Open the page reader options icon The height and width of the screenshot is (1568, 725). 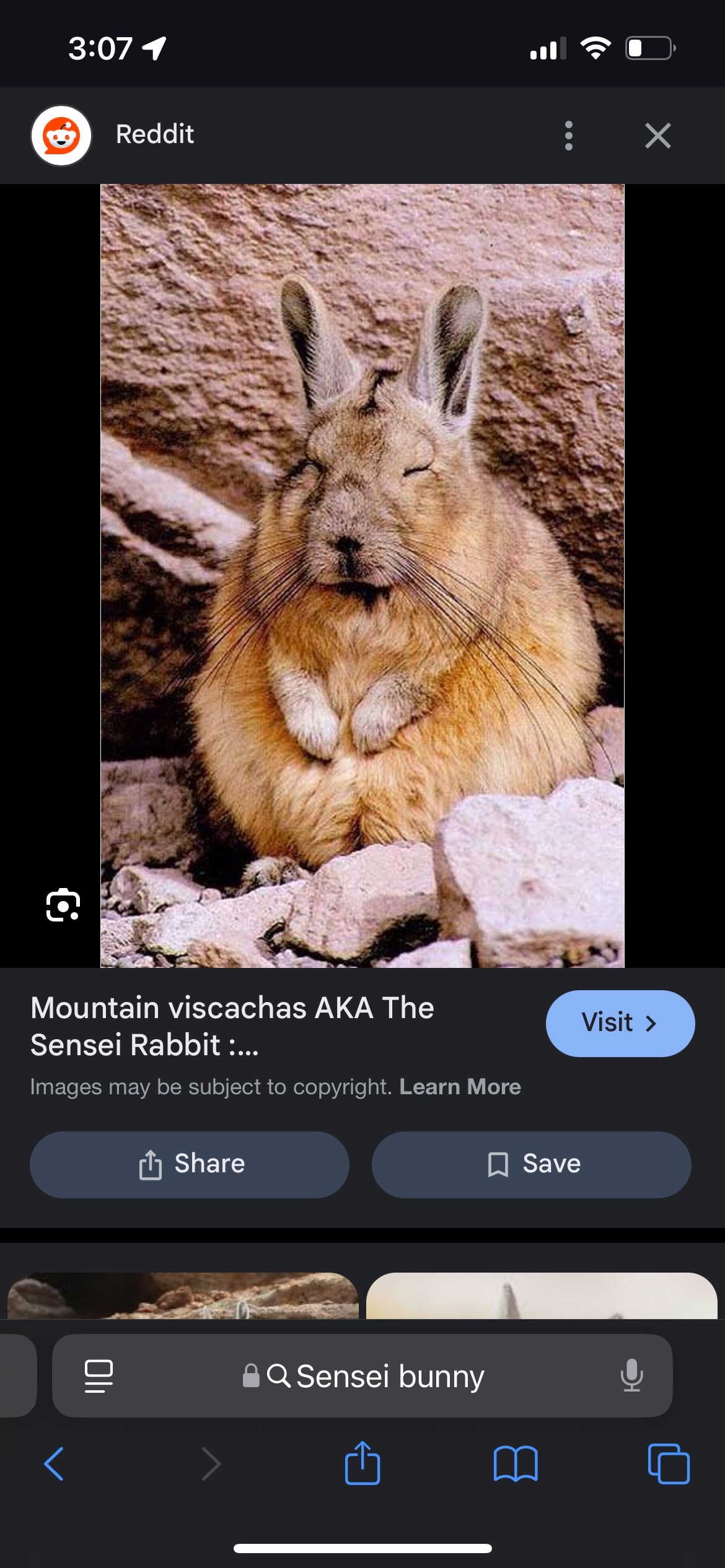tap(99, 1376)
